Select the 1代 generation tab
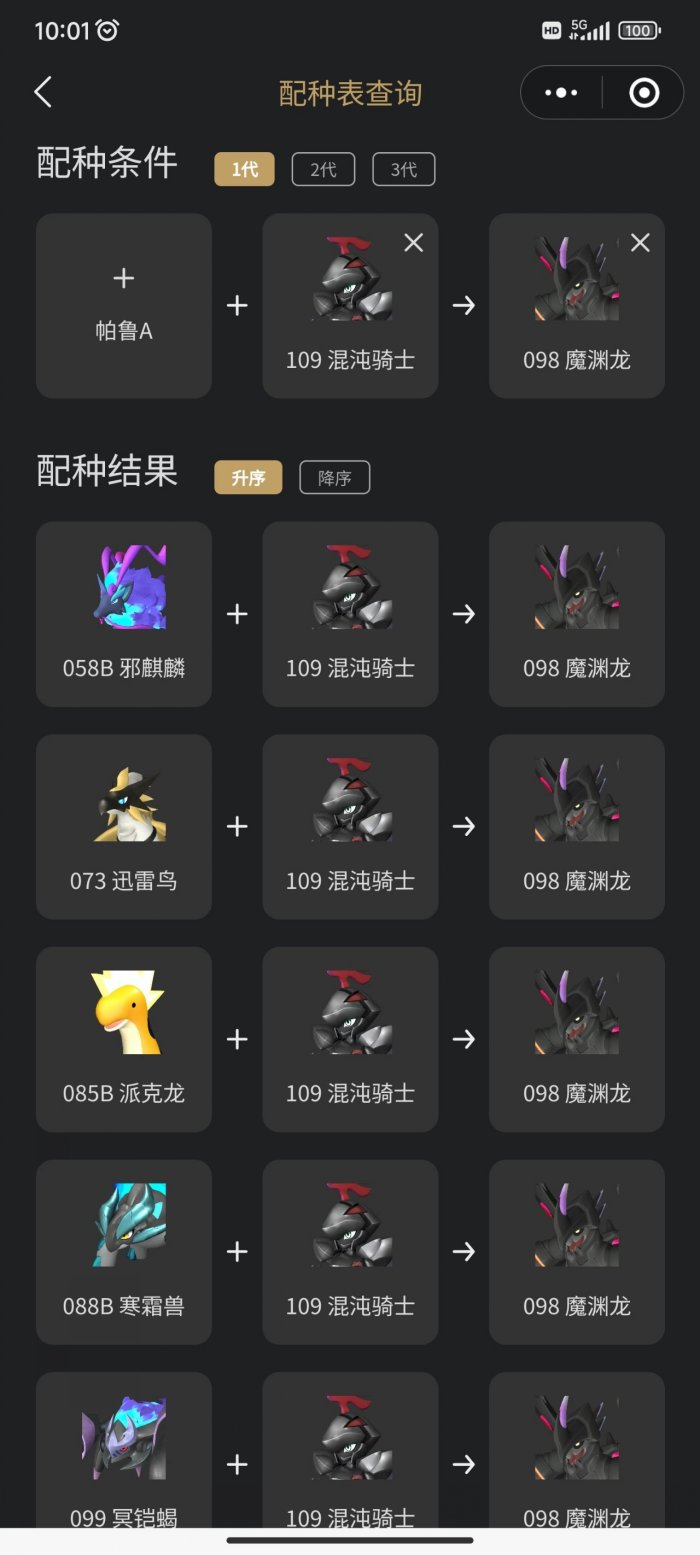700x1555 pixels. pos(244,169)
